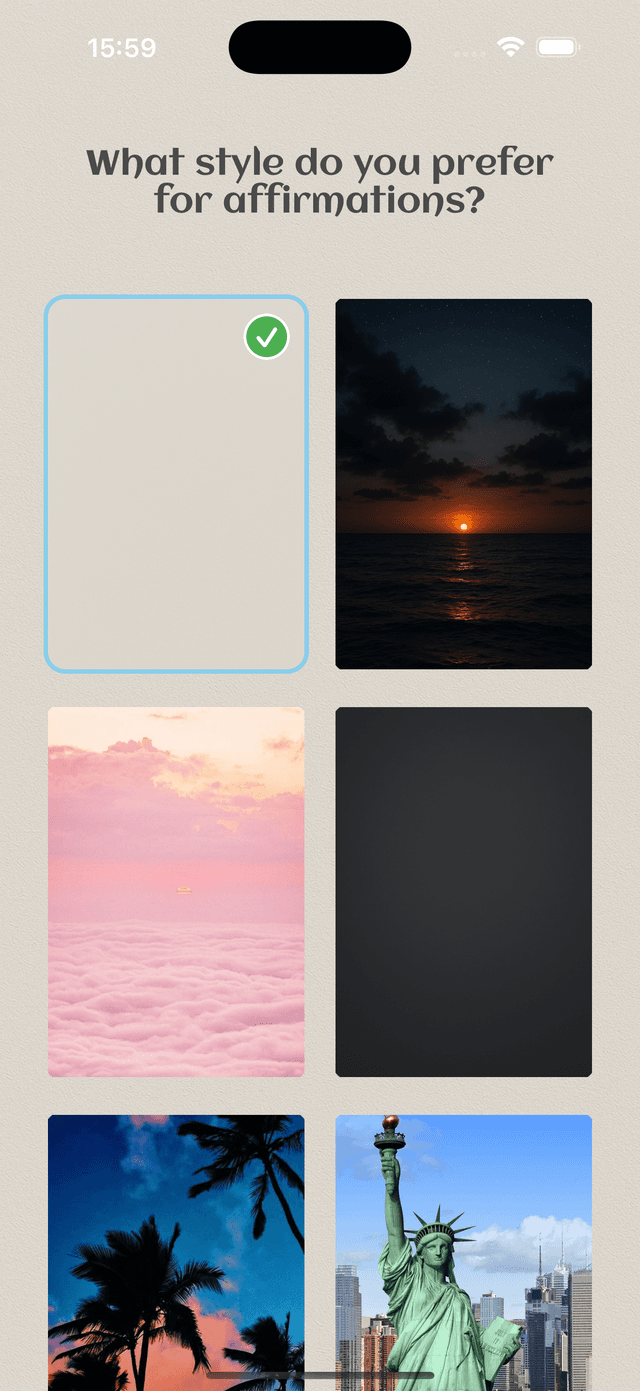Pick the pink clouds style
Image resolution: width=640 pixels, height=1391 pixels.
(x=176, y=892)
